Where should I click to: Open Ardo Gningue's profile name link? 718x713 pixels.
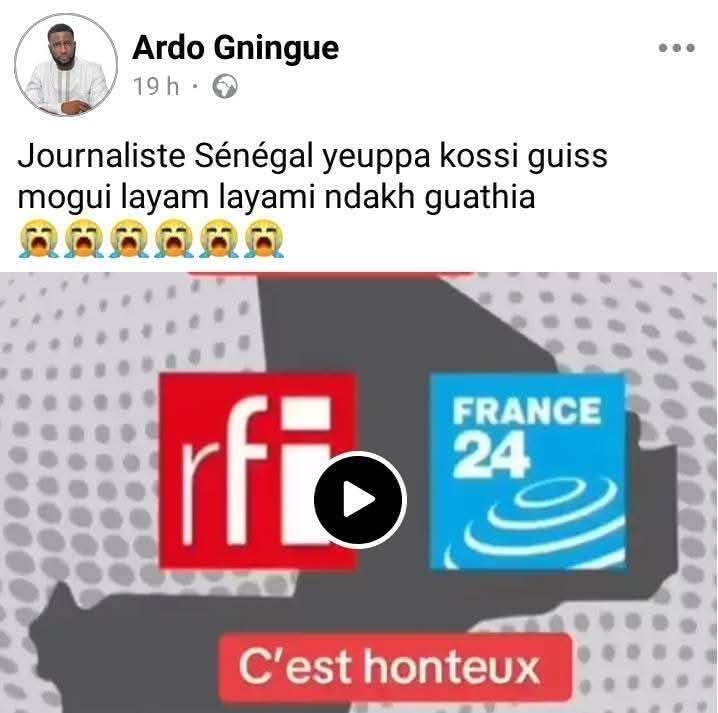tap(236, 47)
